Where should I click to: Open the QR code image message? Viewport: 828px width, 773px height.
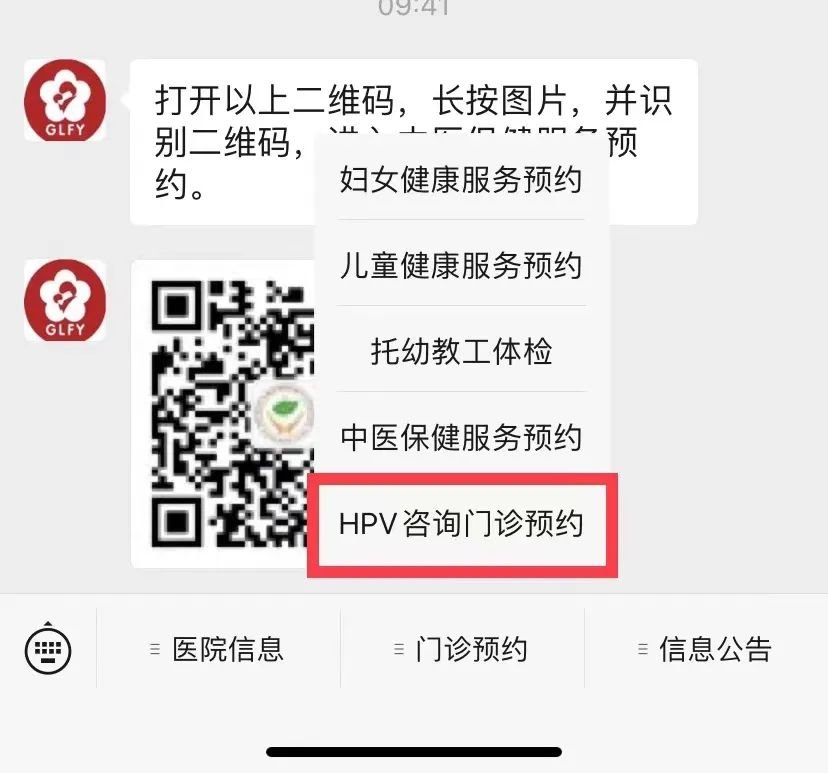(x=222, y=414)
